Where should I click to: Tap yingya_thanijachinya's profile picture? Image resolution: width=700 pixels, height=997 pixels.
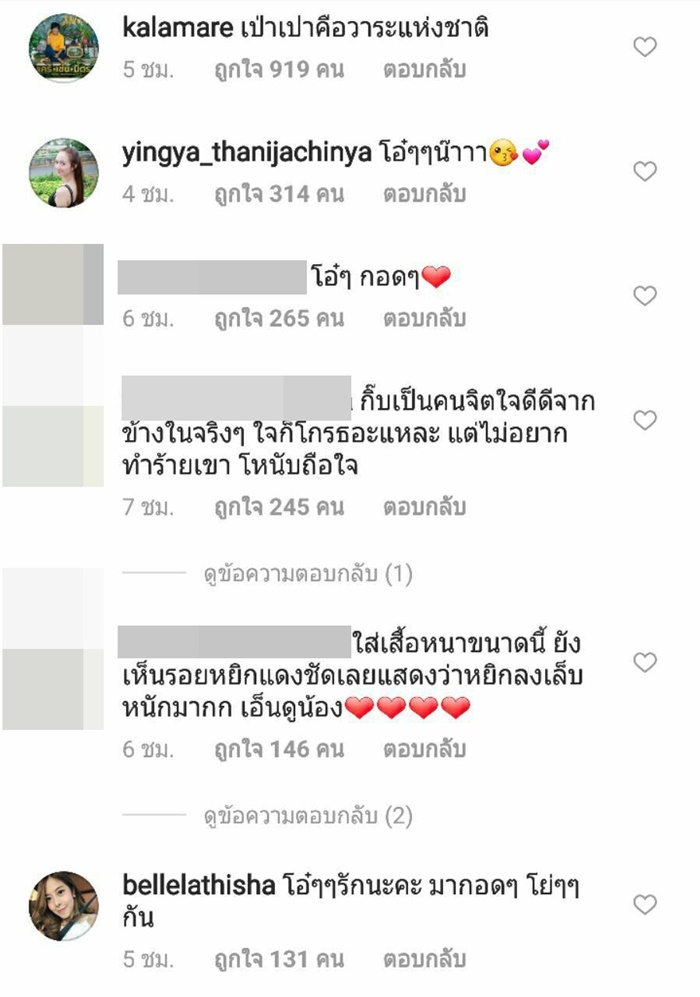[64, 172]
